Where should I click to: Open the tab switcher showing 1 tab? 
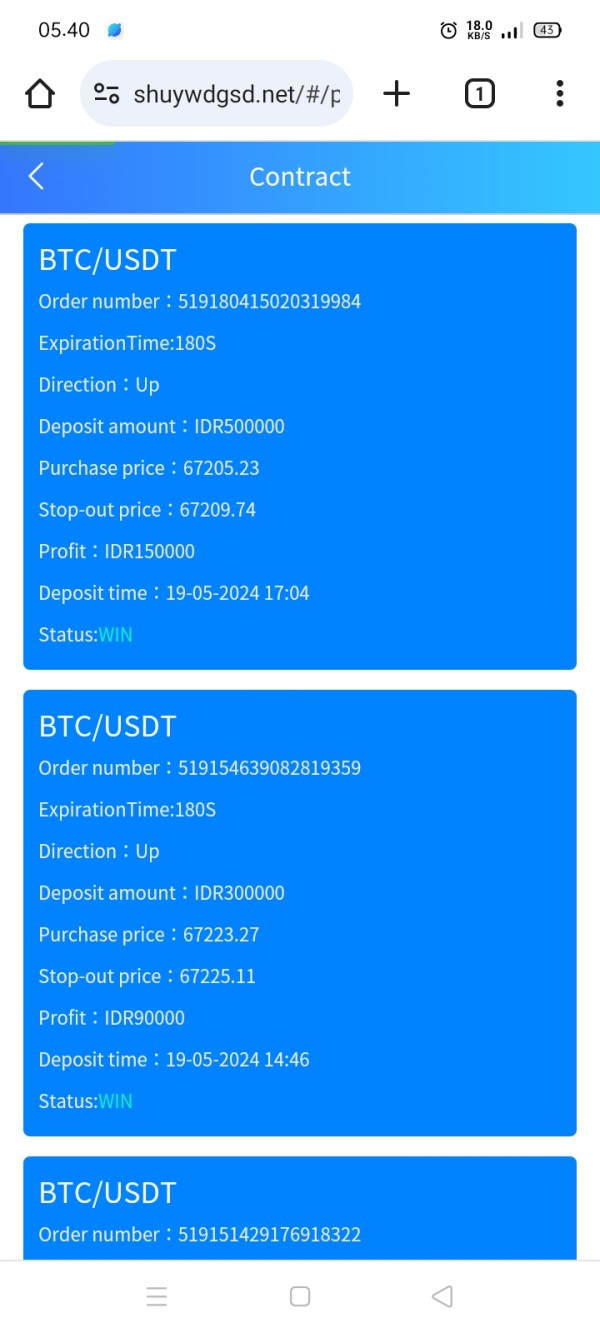(480, 94)
